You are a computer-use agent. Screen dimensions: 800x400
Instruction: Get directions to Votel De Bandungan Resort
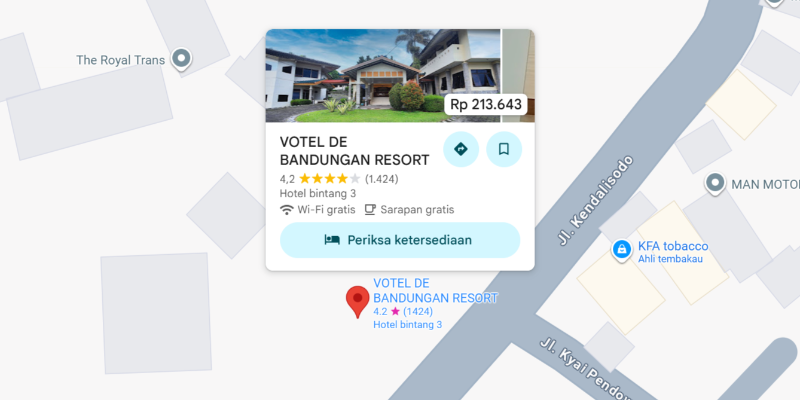pyautogui.click(x=461, y=149)
